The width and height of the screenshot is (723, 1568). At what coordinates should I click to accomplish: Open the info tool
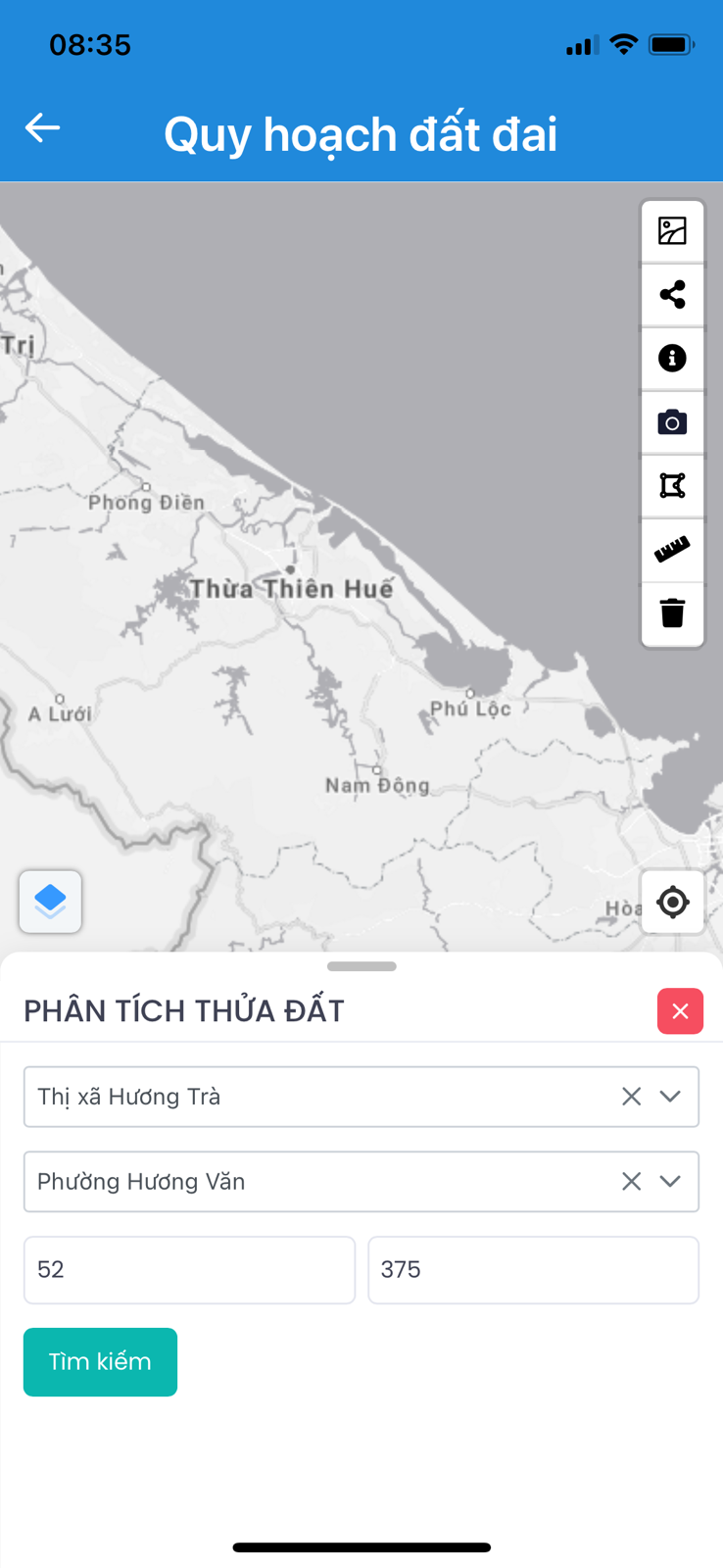672,358
